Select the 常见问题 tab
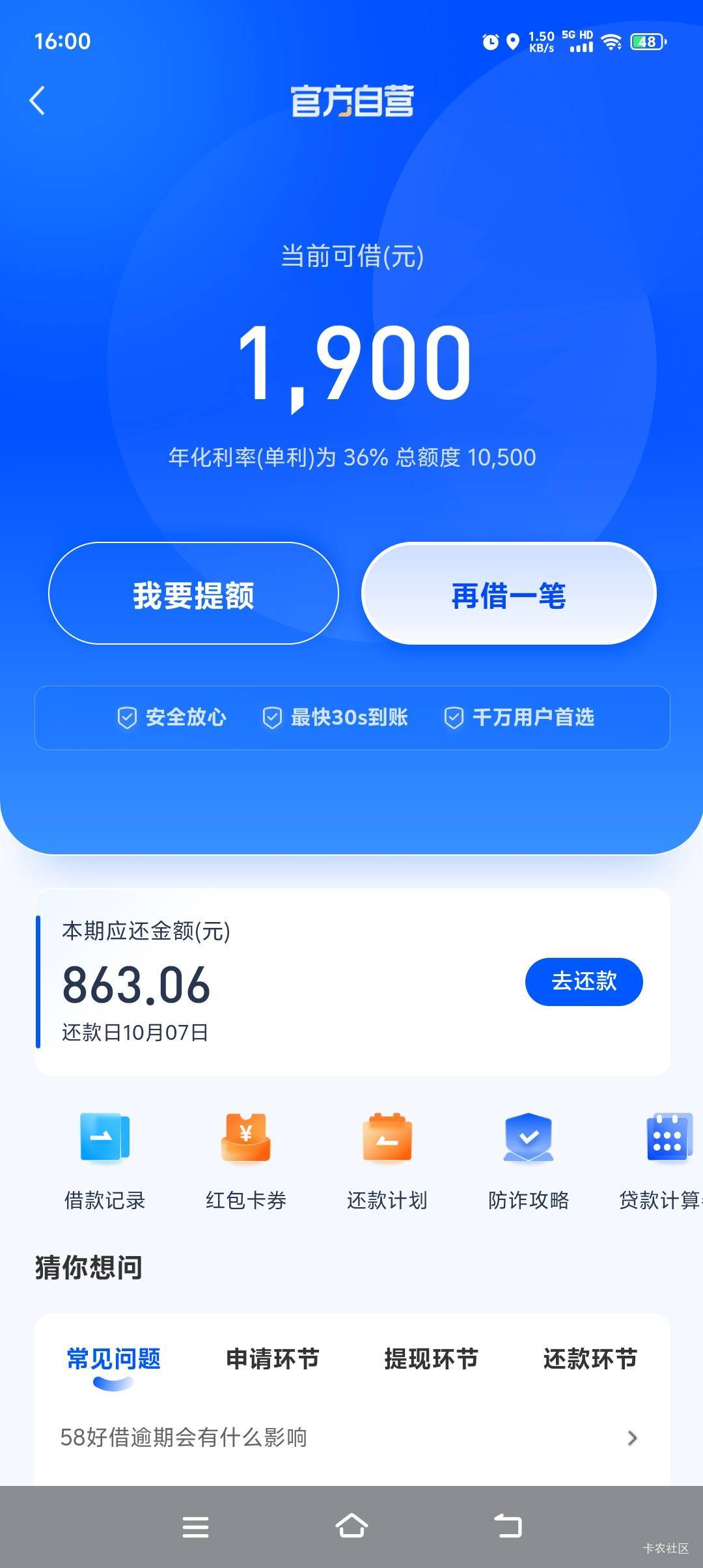The image size is (703, 1568). (x=114, y=1359)
